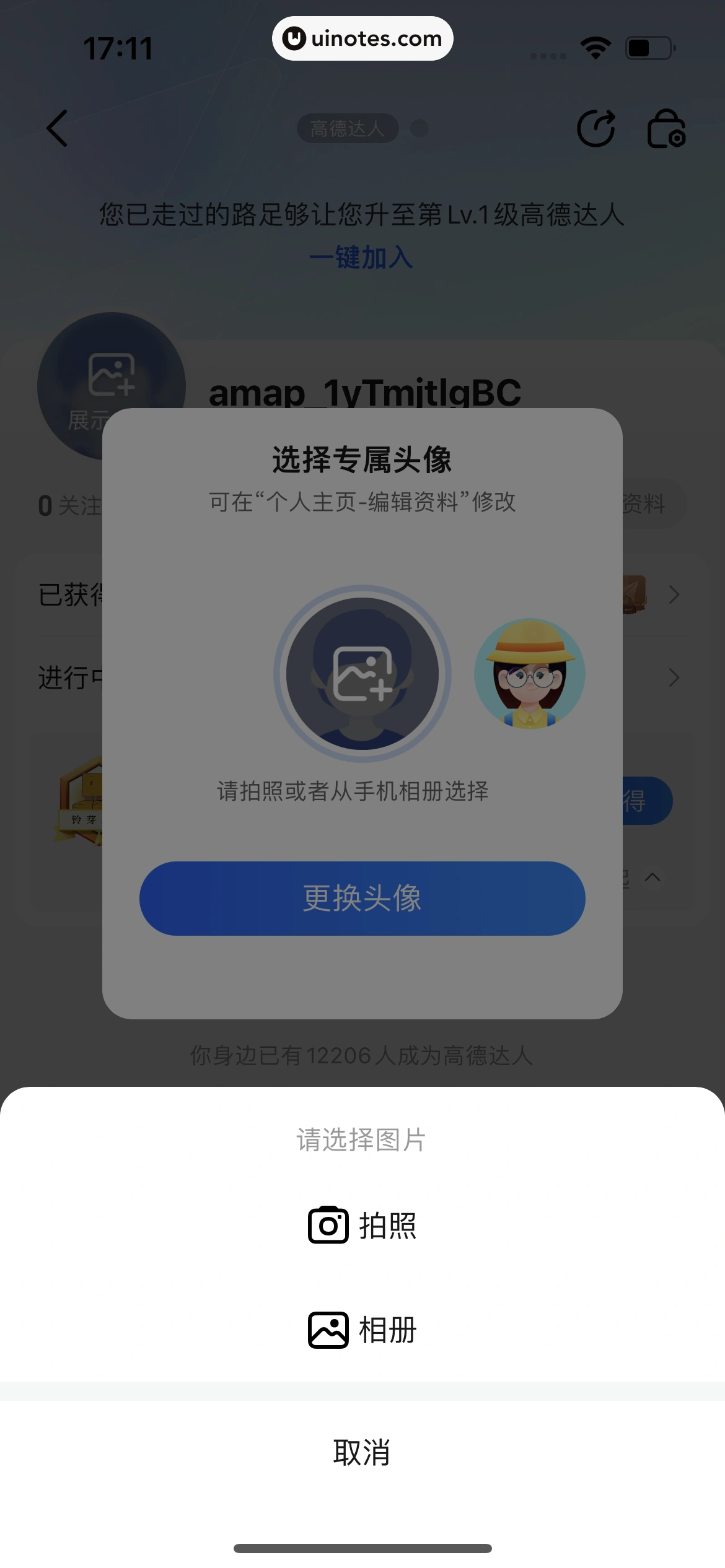This screenshot has width=725, height=1568.
Task: Tap the 更换头像 button
Action: (x=362, y=900)
